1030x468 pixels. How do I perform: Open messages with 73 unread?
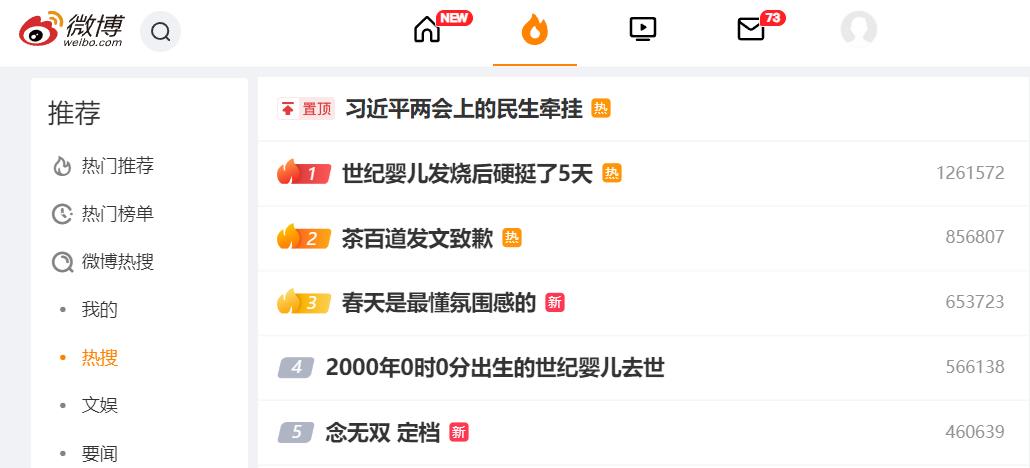click(x=751, y=30)
